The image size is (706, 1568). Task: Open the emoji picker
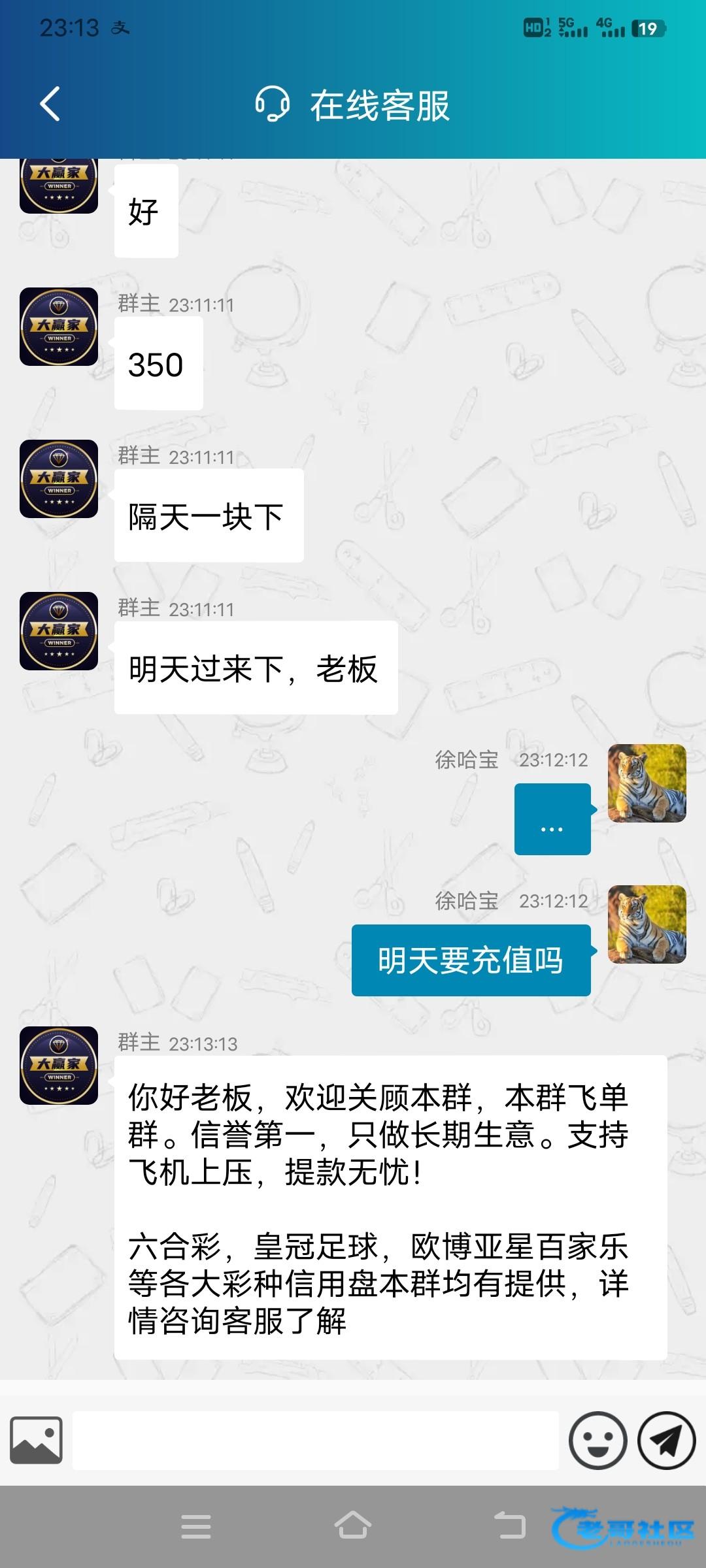pyautogui.click(x=597, y=1440)
